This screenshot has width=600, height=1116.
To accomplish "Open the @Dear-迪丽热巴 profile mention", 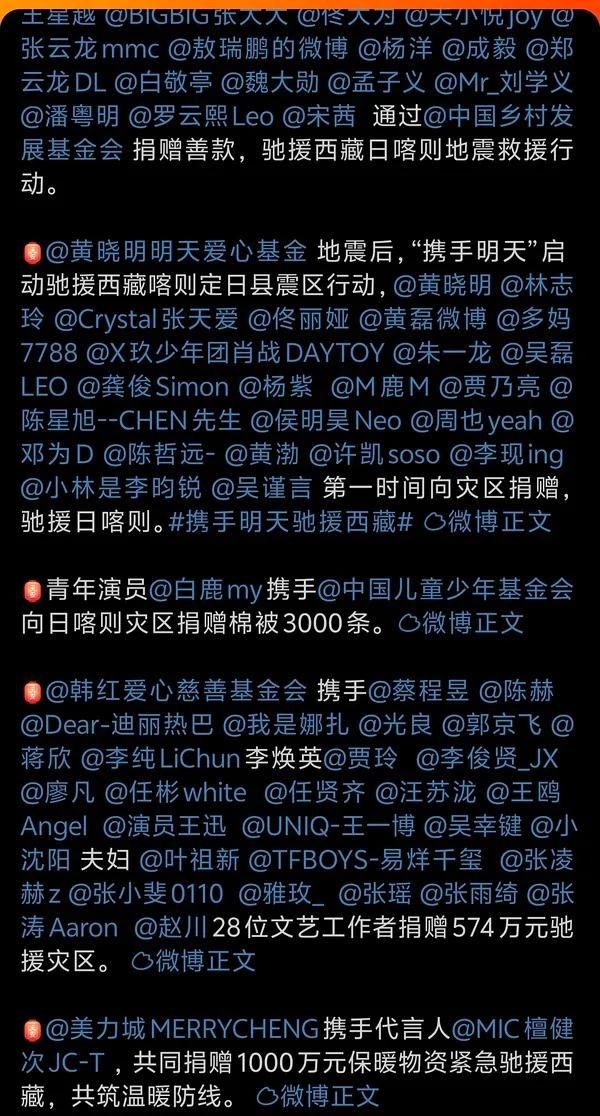I will [x=116, y=724].
